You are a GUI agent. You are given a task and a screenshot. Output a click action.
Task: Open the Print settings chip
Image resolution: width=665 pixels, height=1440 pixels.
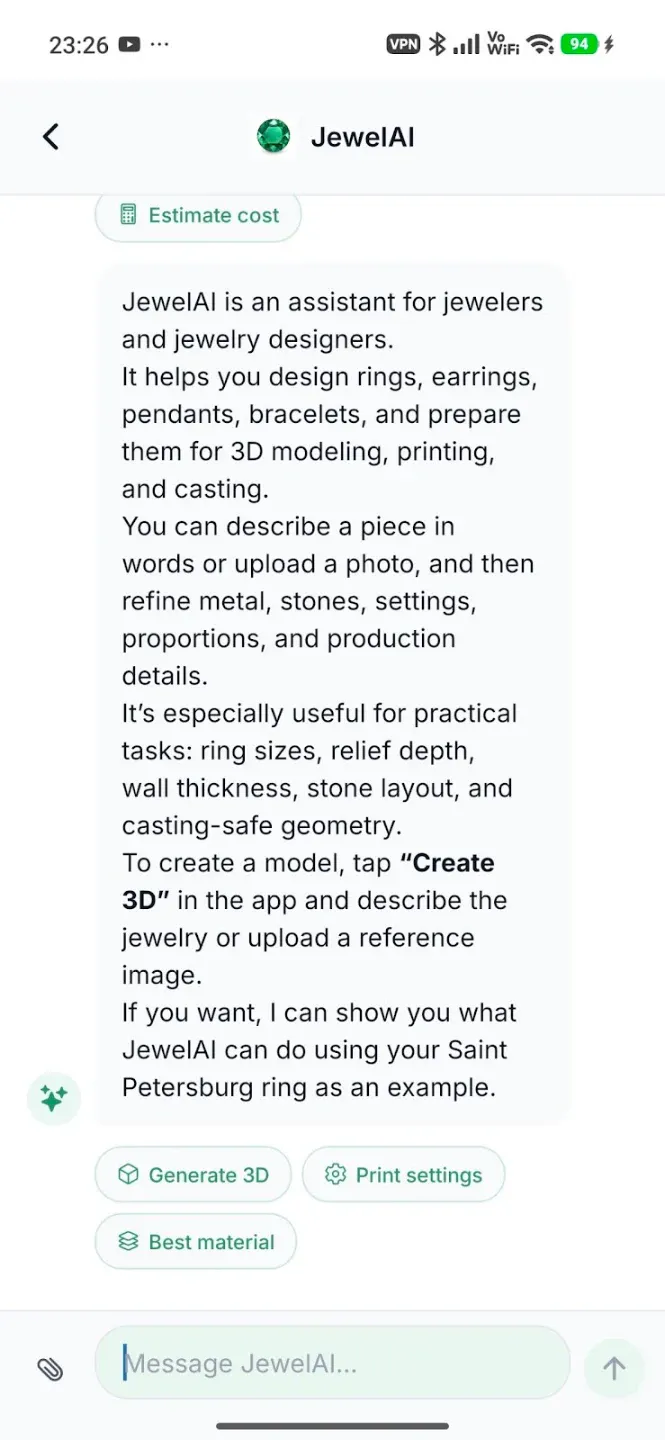pos(403,1175)
